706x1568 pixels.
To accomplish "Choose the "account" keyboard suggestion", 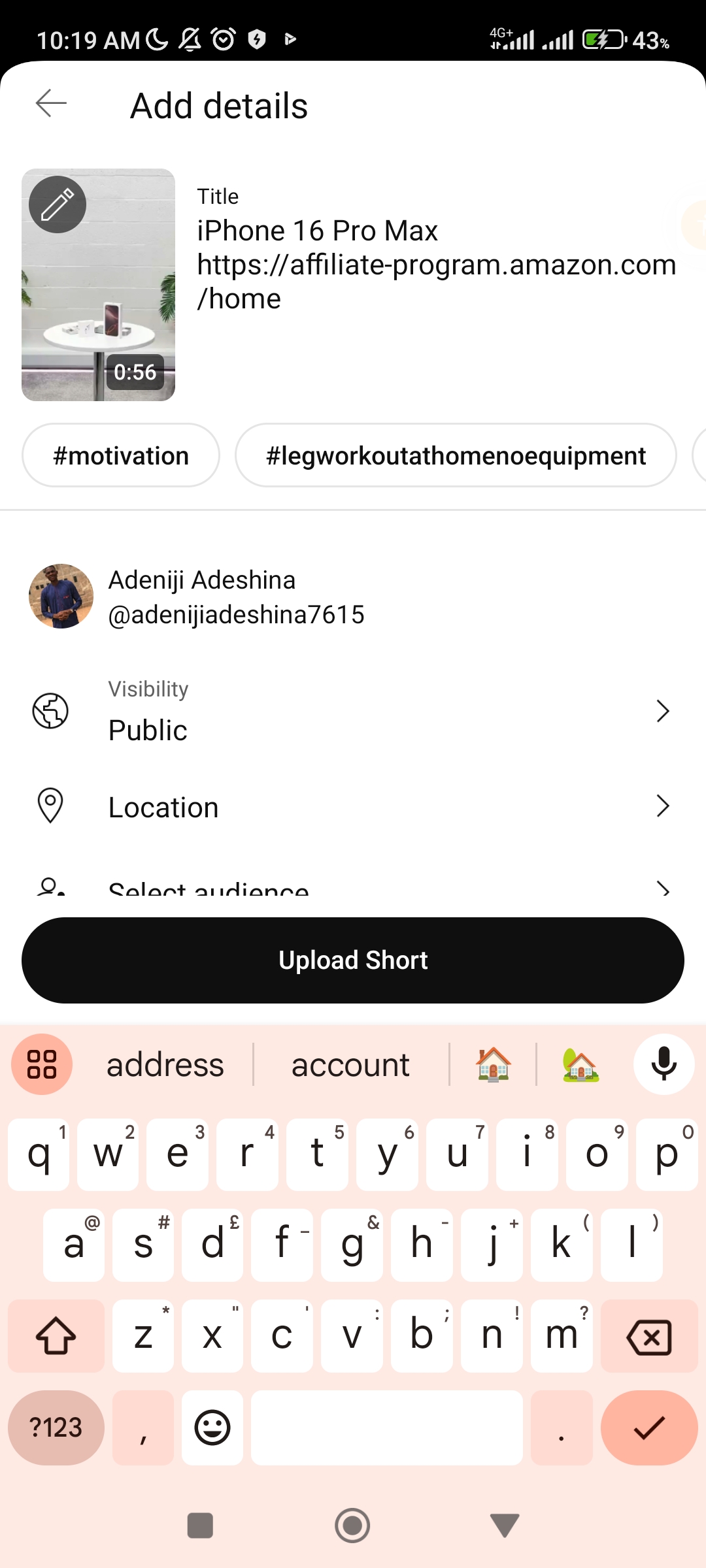I will [x=350, y=1065].
